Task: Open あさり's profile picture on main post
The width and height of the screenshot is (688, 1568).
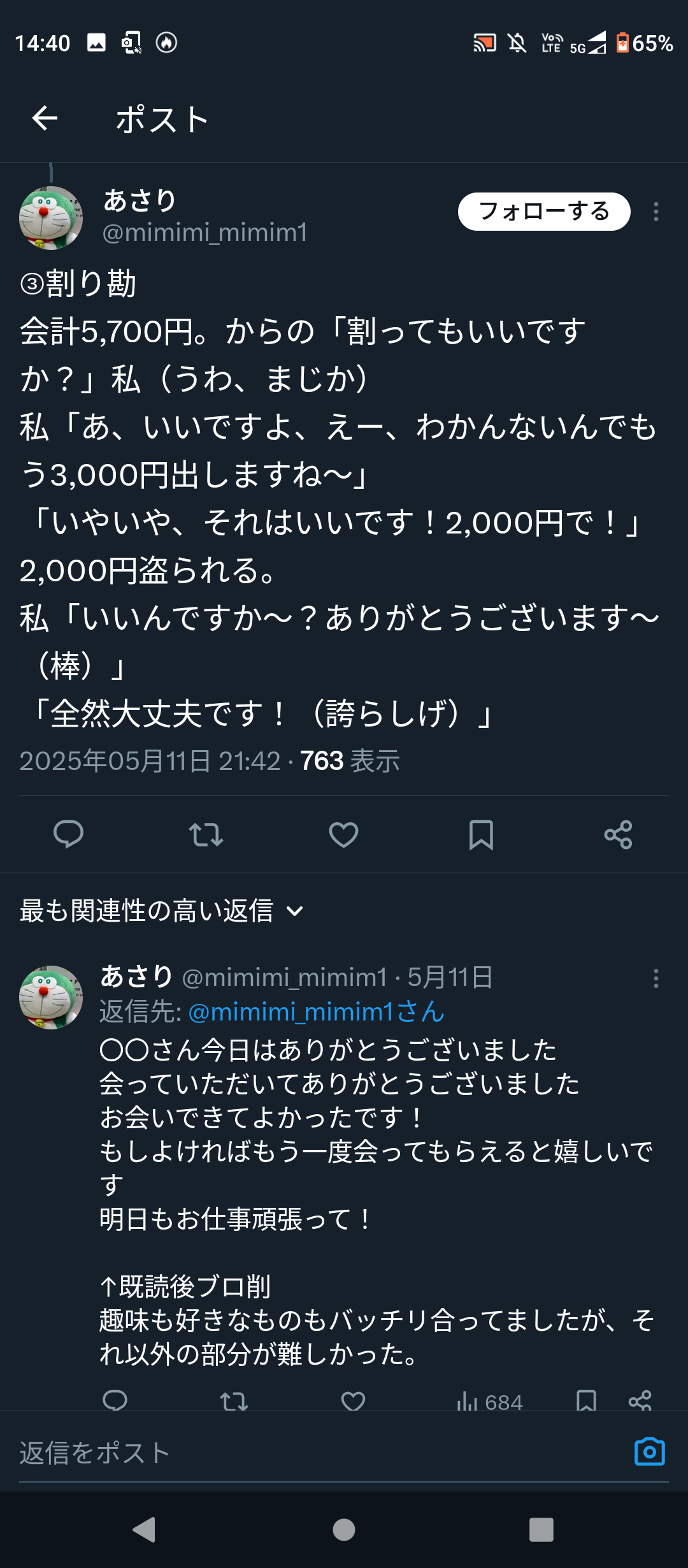Action: (x=51, y=217)
